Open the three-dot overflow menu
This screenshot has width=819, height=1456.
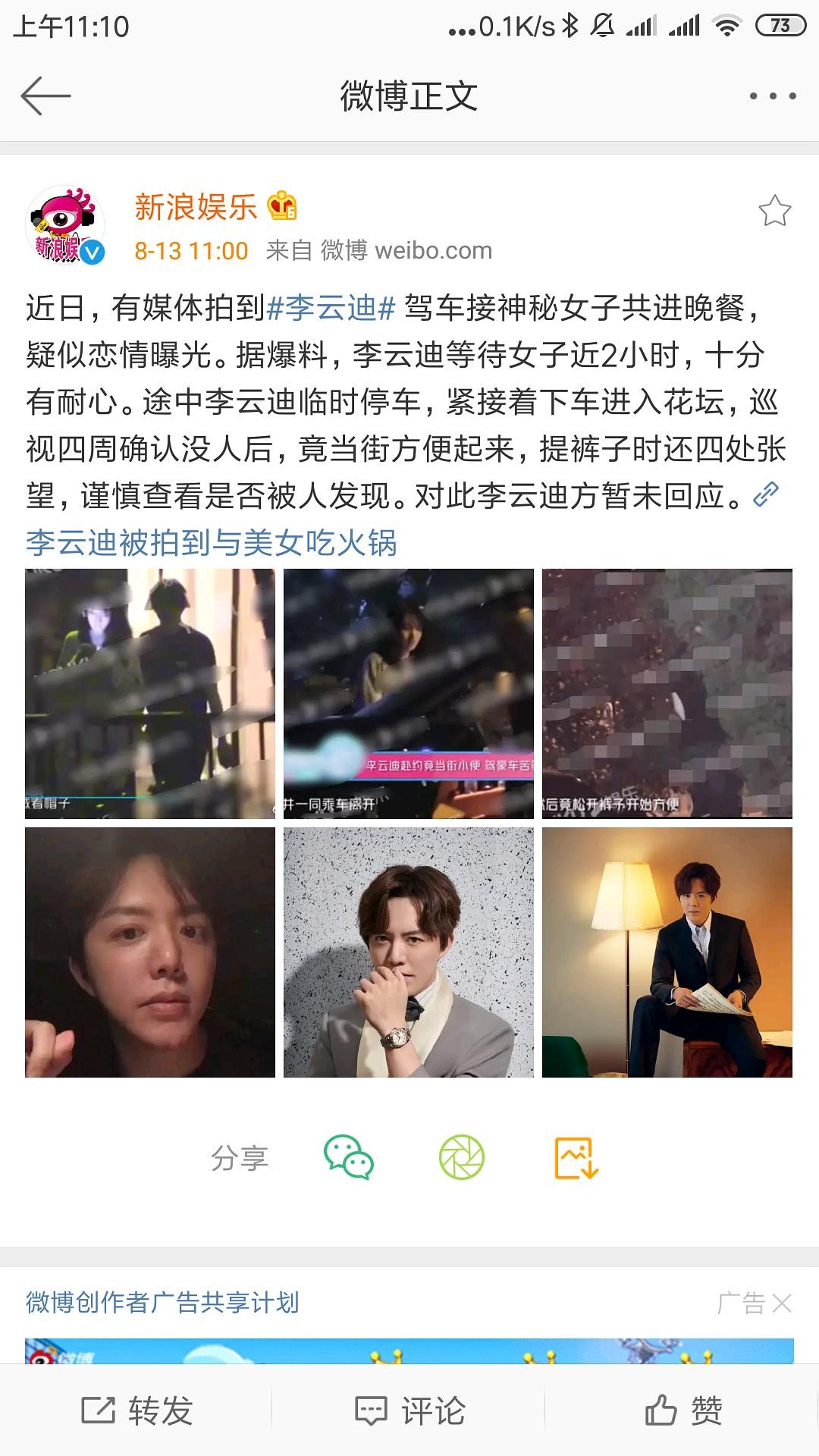tap(772, 96)
